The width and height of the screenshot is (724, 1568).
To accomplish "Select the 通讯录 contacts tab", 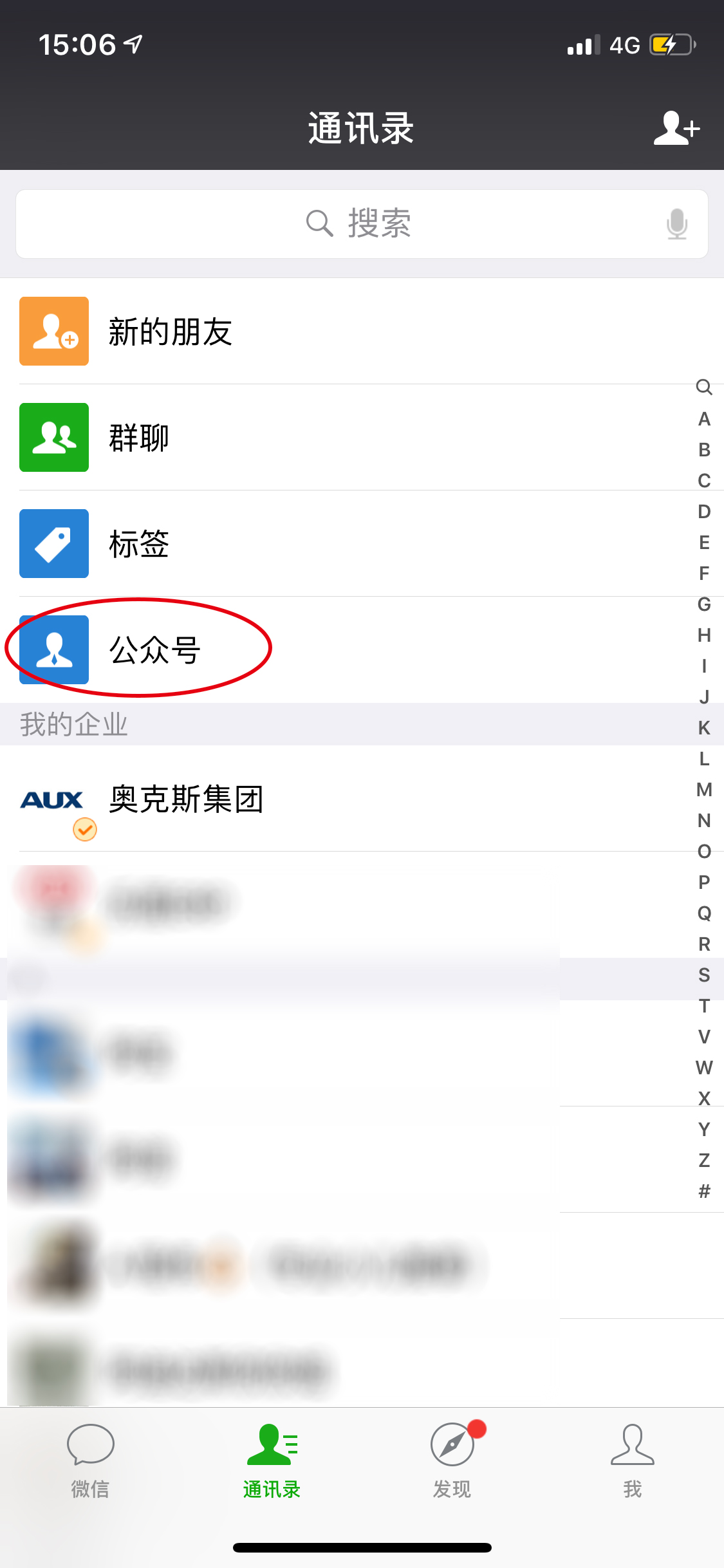I will coord(272,1461).
